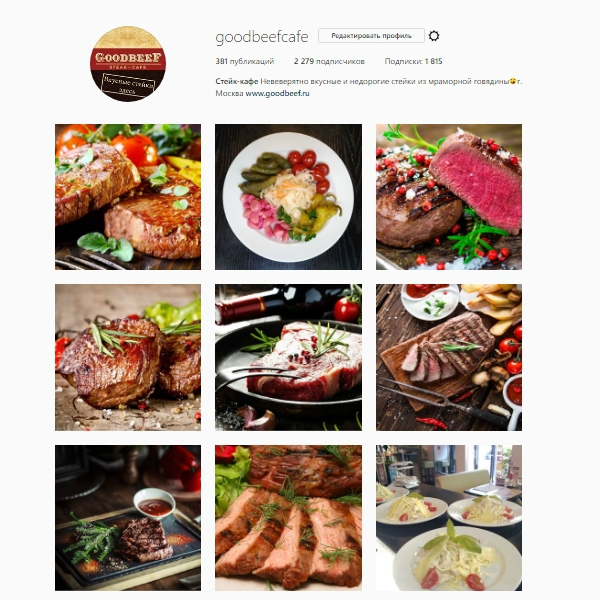The width and height of the screenshot is (600, 600).
Task: Open the steak on slate with sauce post
Action: pos(128,517)
